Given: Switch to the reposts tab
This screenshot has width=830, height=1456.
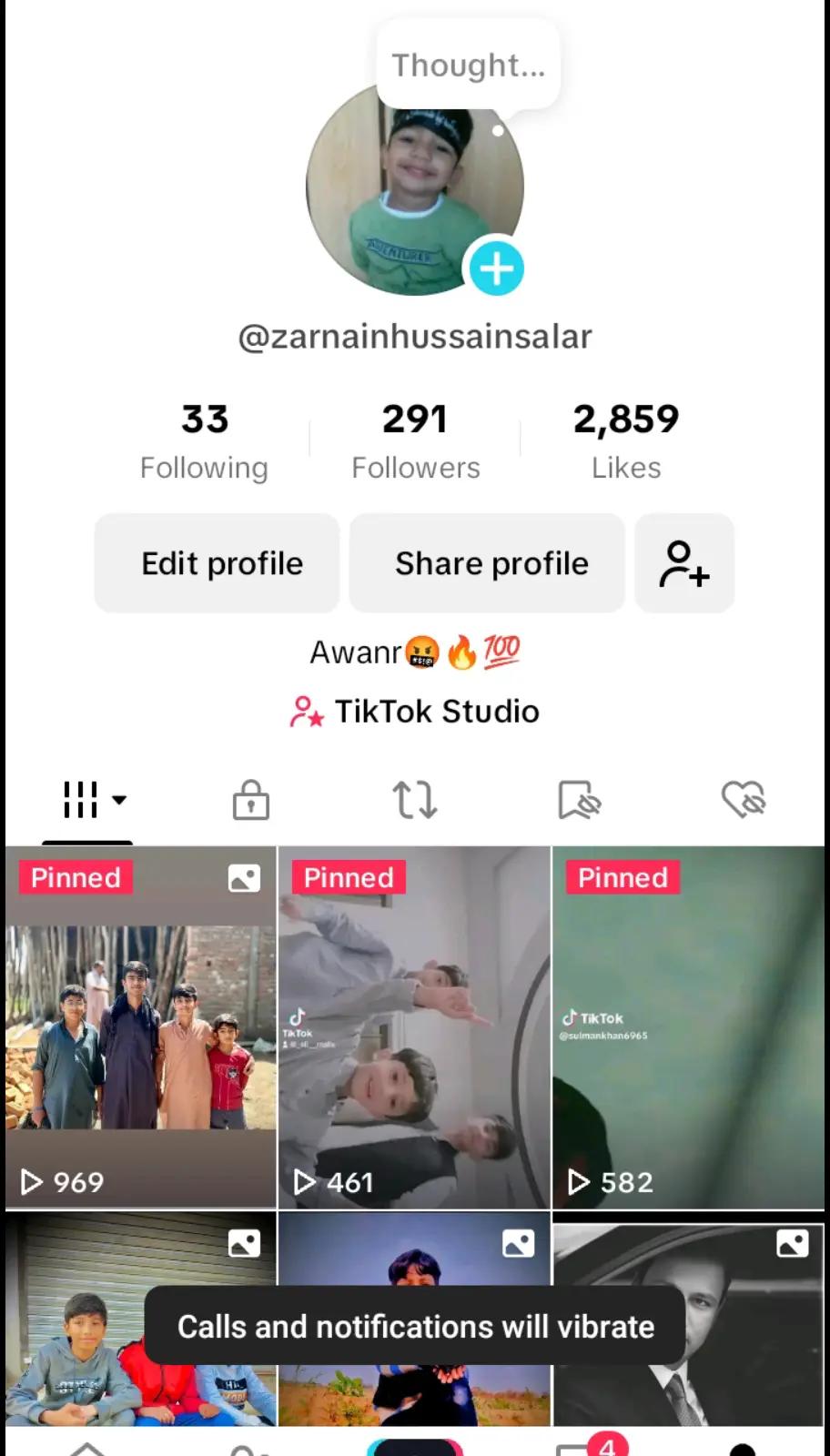Looking at the screenshot, I should pos(415,801).
